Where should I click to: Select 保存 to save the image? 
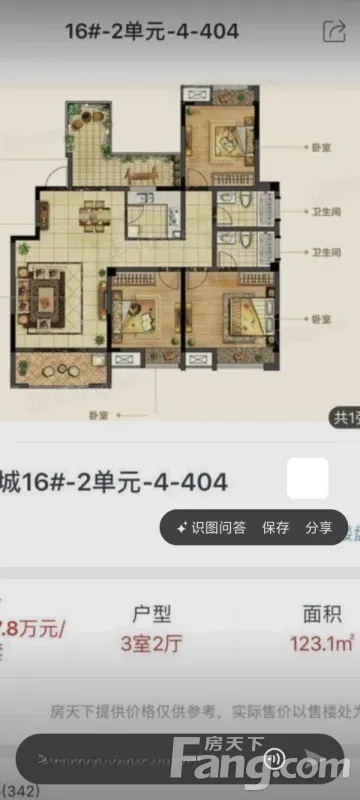click(x=275, y=528)
